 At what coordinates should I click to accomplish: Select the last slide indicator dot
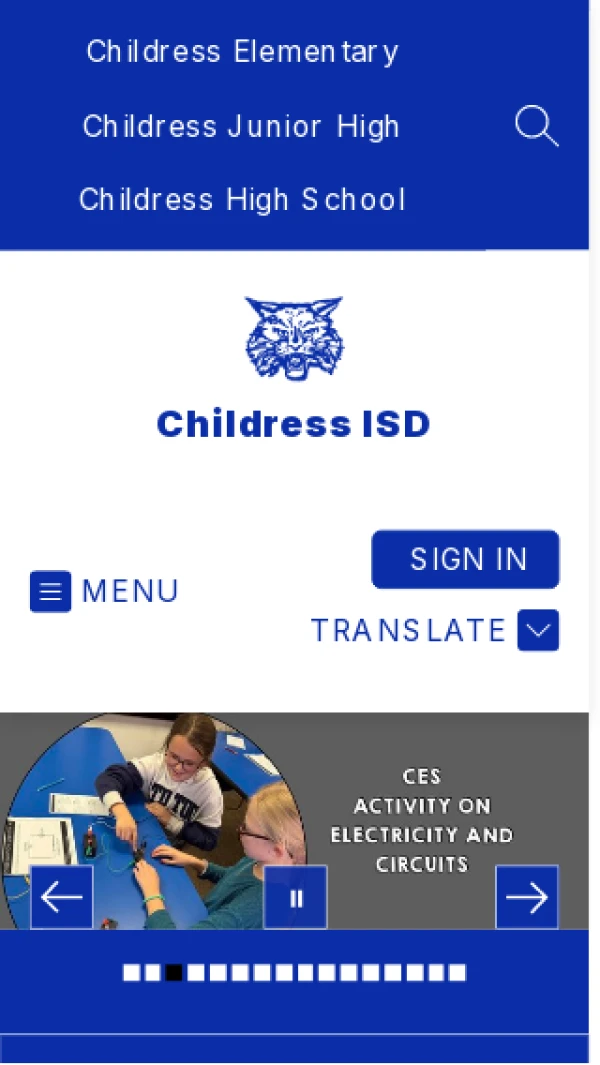coord(457,972)
